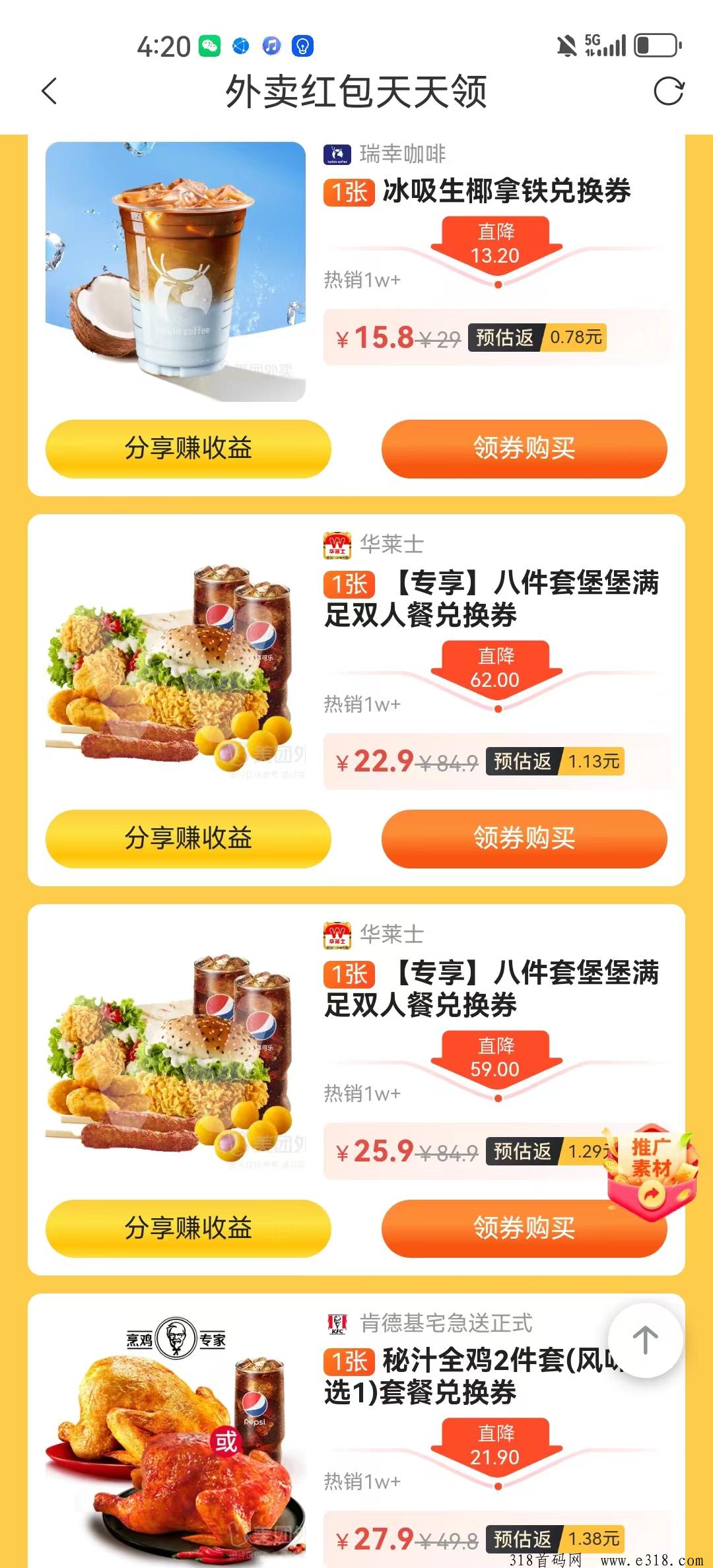Screen dimensions: 713x1568
Task: View the 22.9 yuan Wallace combo picture
Action: 176,667
